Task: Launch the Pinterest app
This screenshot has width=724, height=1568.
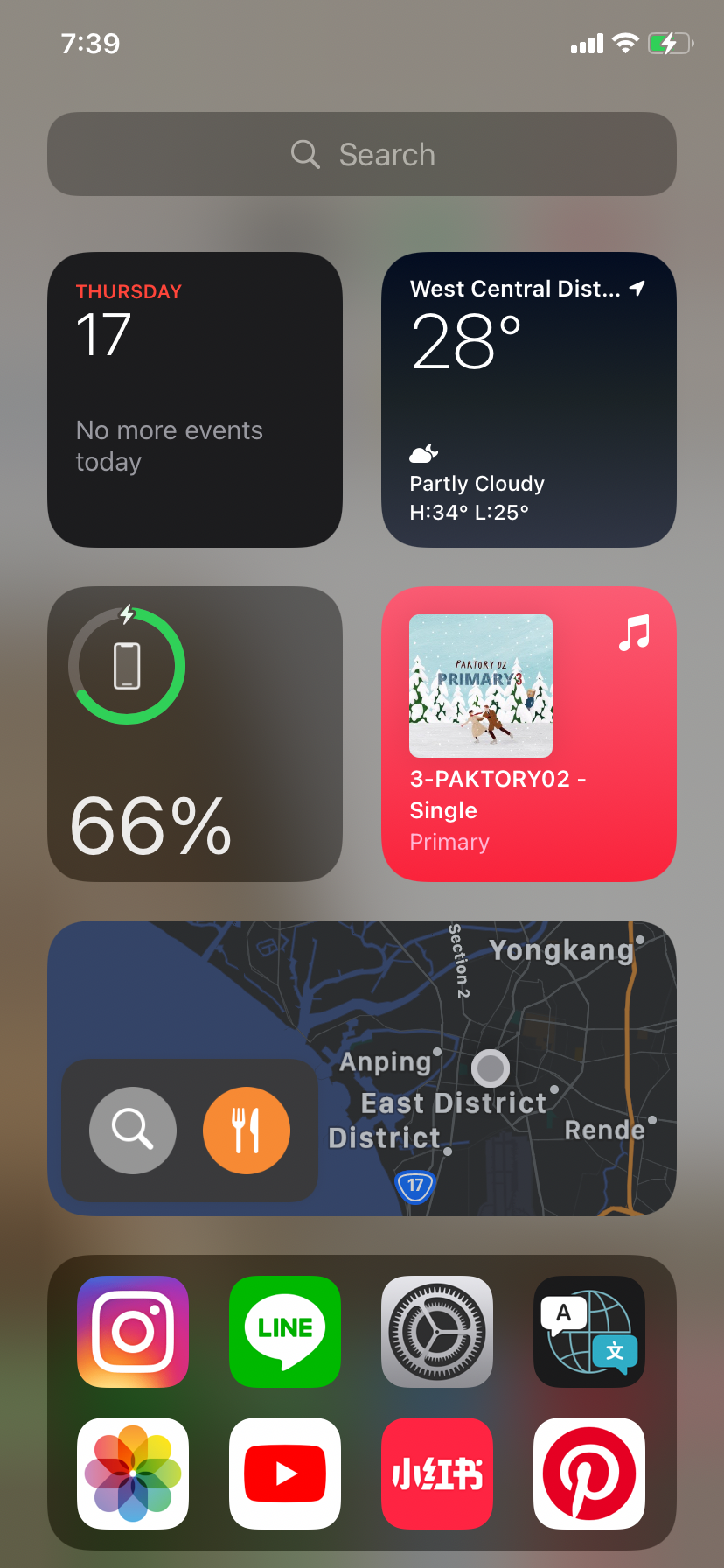Action: tap(589, 1473)
